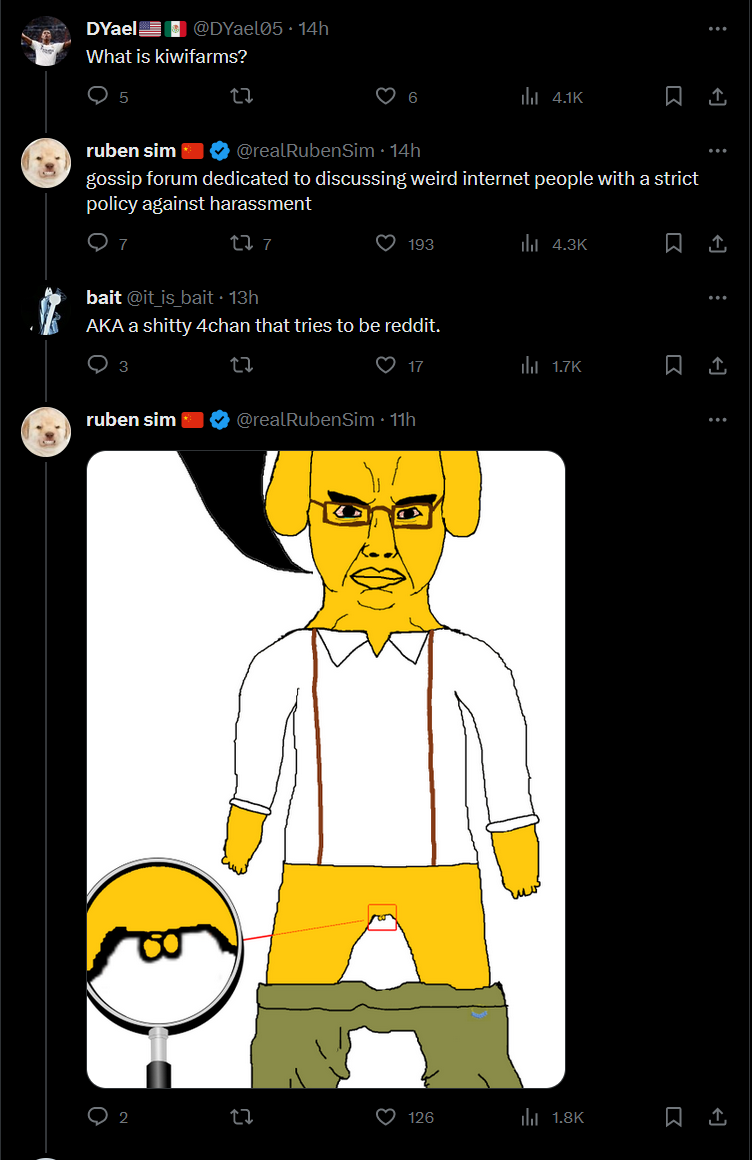Screen dimensions: 752x1160
Task: Share ruben sim's image tweet
Action: tap(717, 1116)
